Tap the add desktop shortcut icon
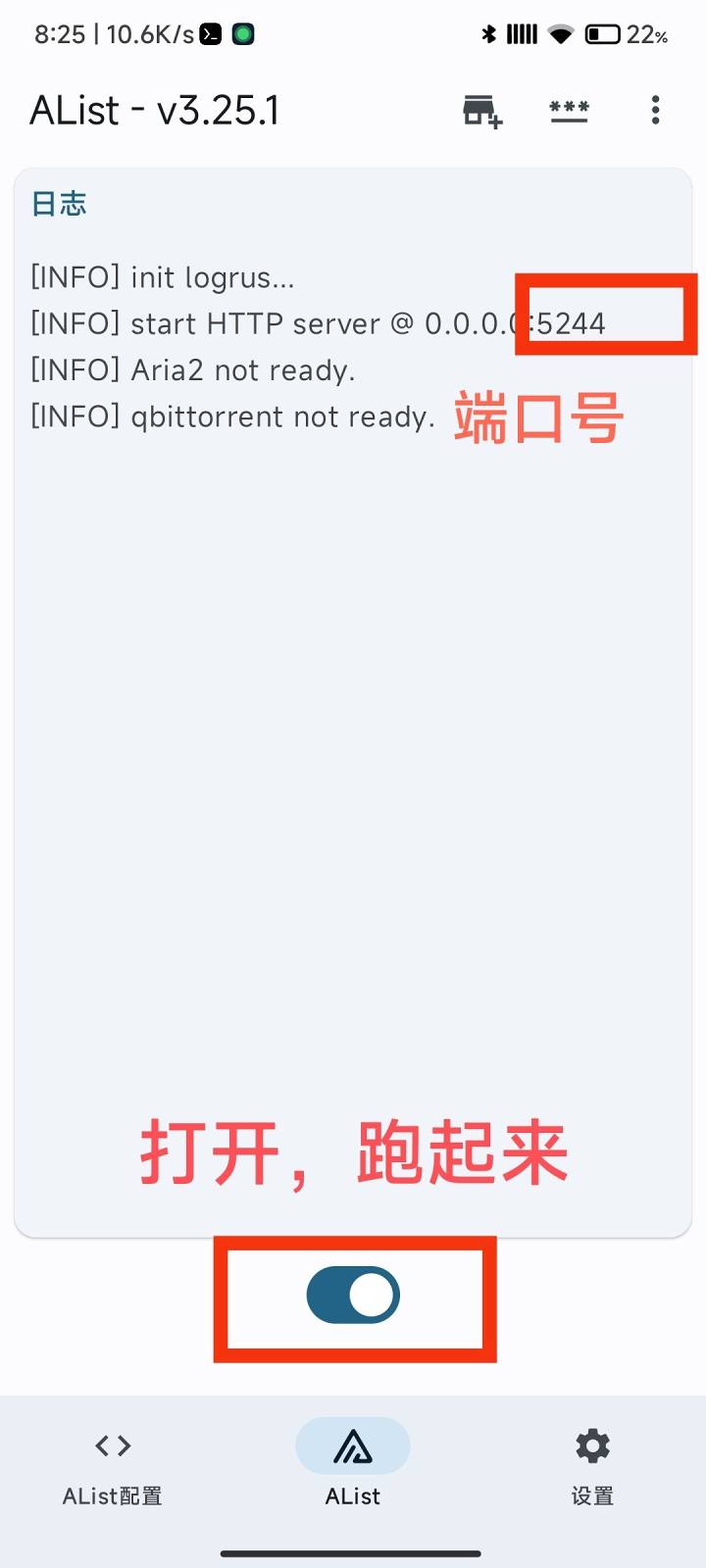 (481, 111)
